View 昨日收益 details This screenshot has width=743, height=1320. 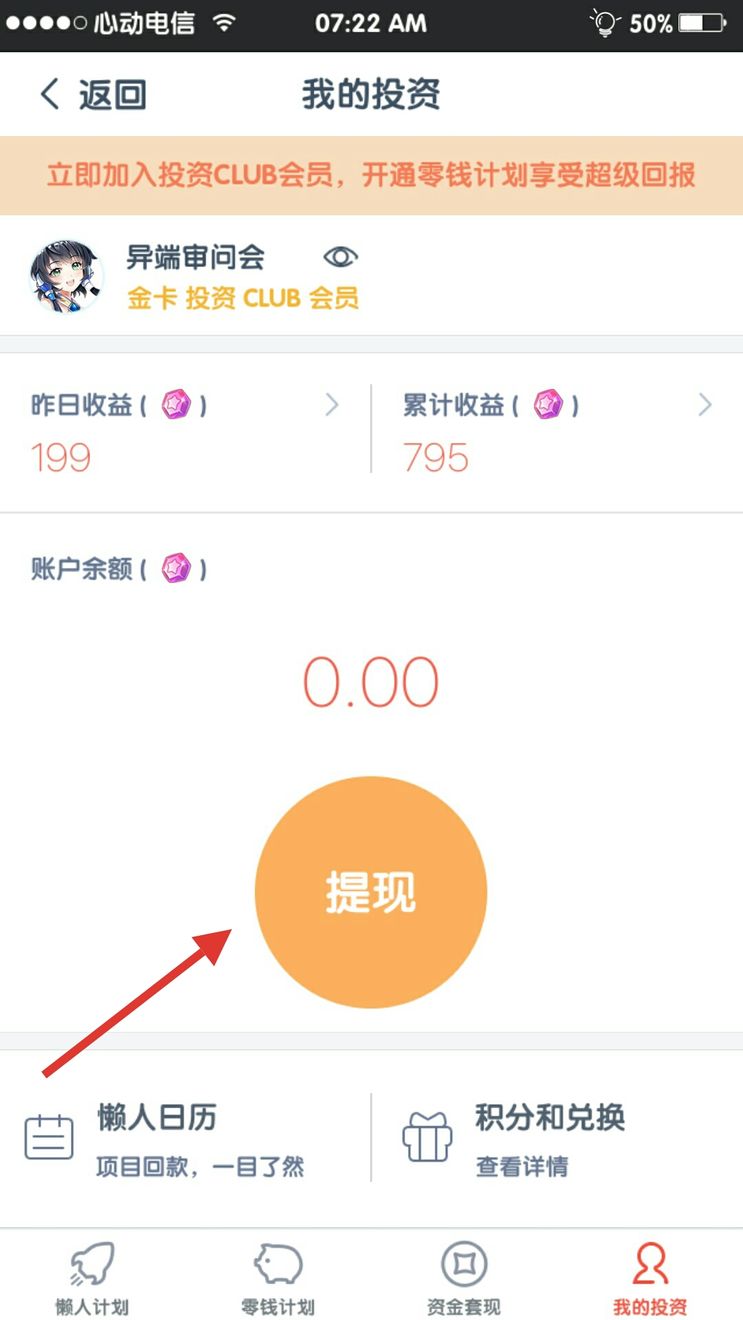pyautogui.click(x=186, y=430)
